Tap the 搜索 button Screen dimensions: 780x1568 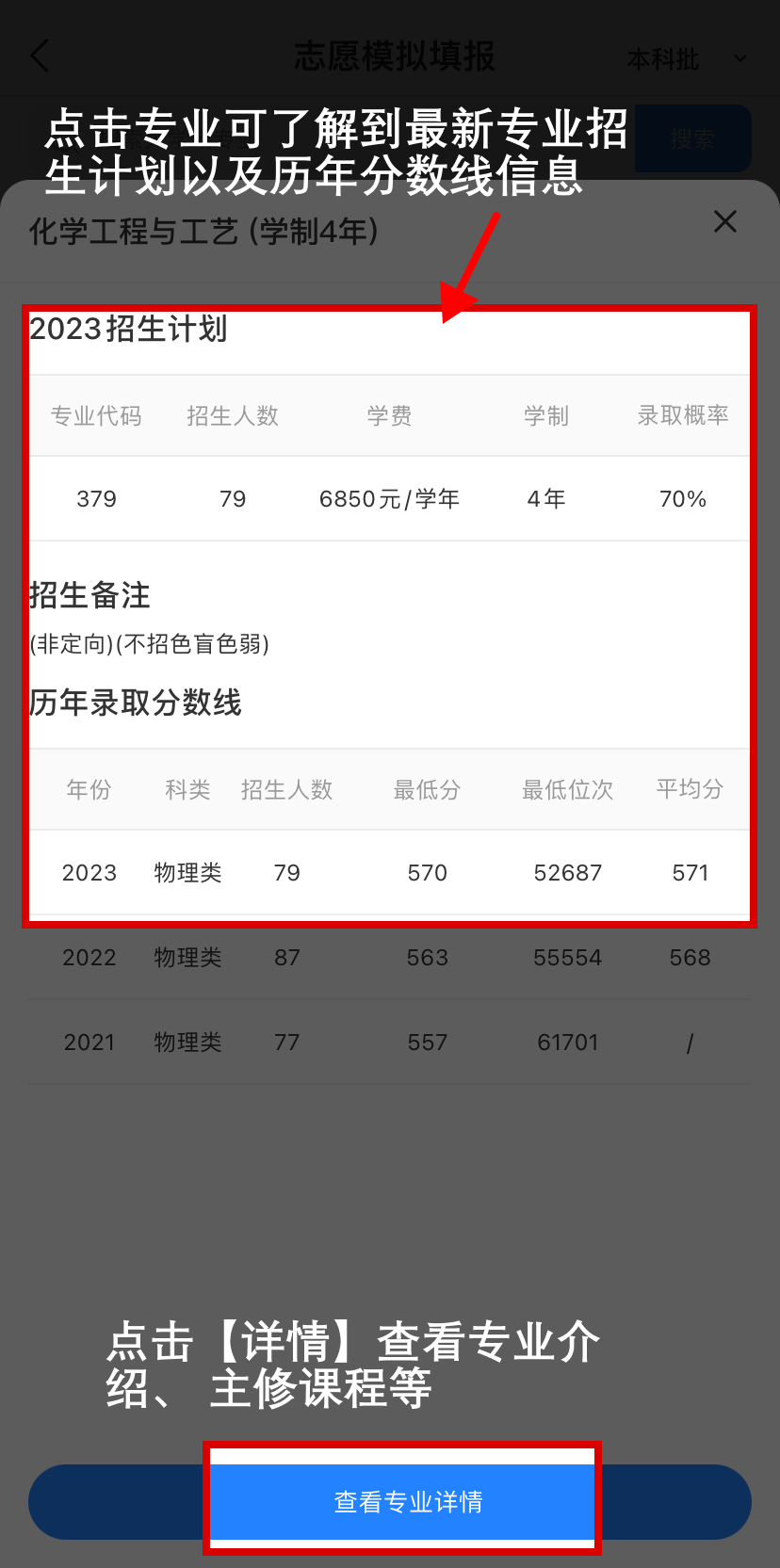[x=692, y=139]
